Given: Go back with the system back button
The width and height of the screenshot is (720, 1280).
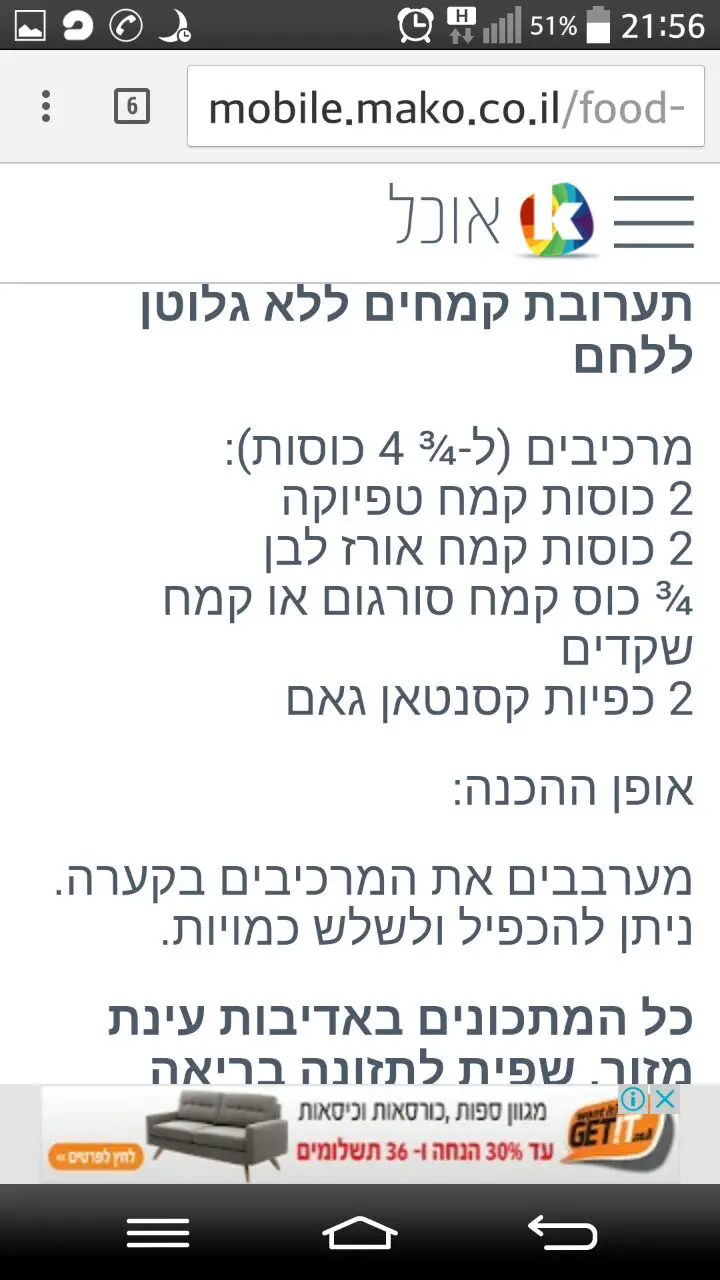Looking at the screenshot, I should click(562, 1233).
